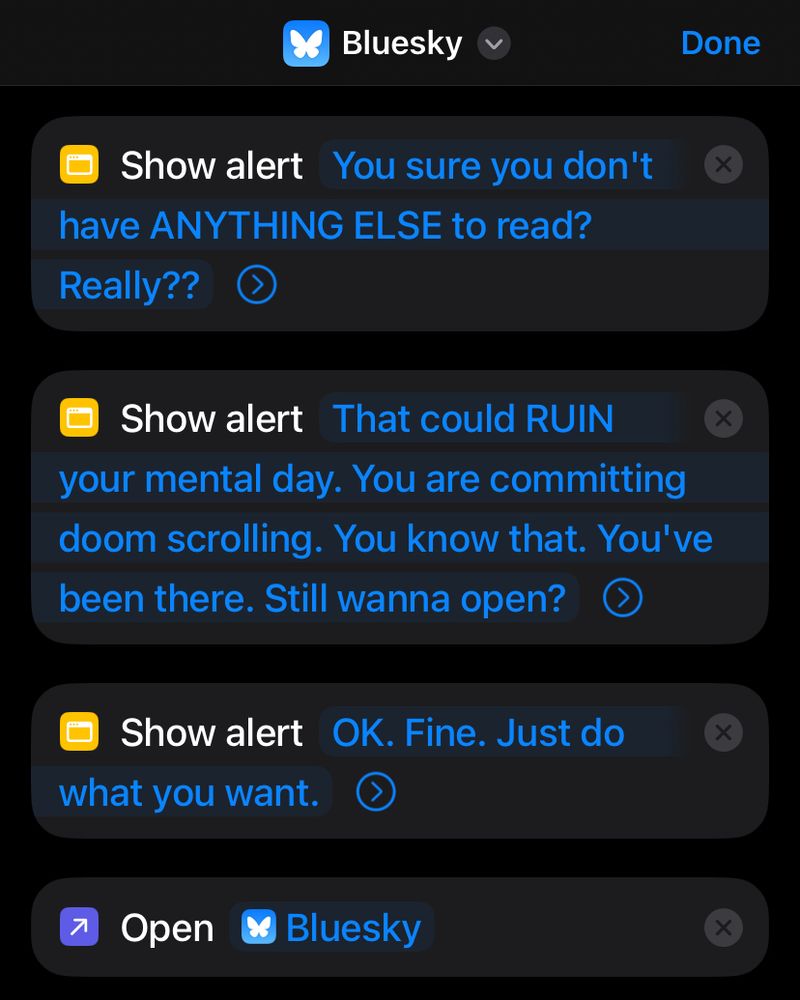Expand the 'Just do what you want' alert options
This screenshot has width=800, height=1000.
(376, 791)
